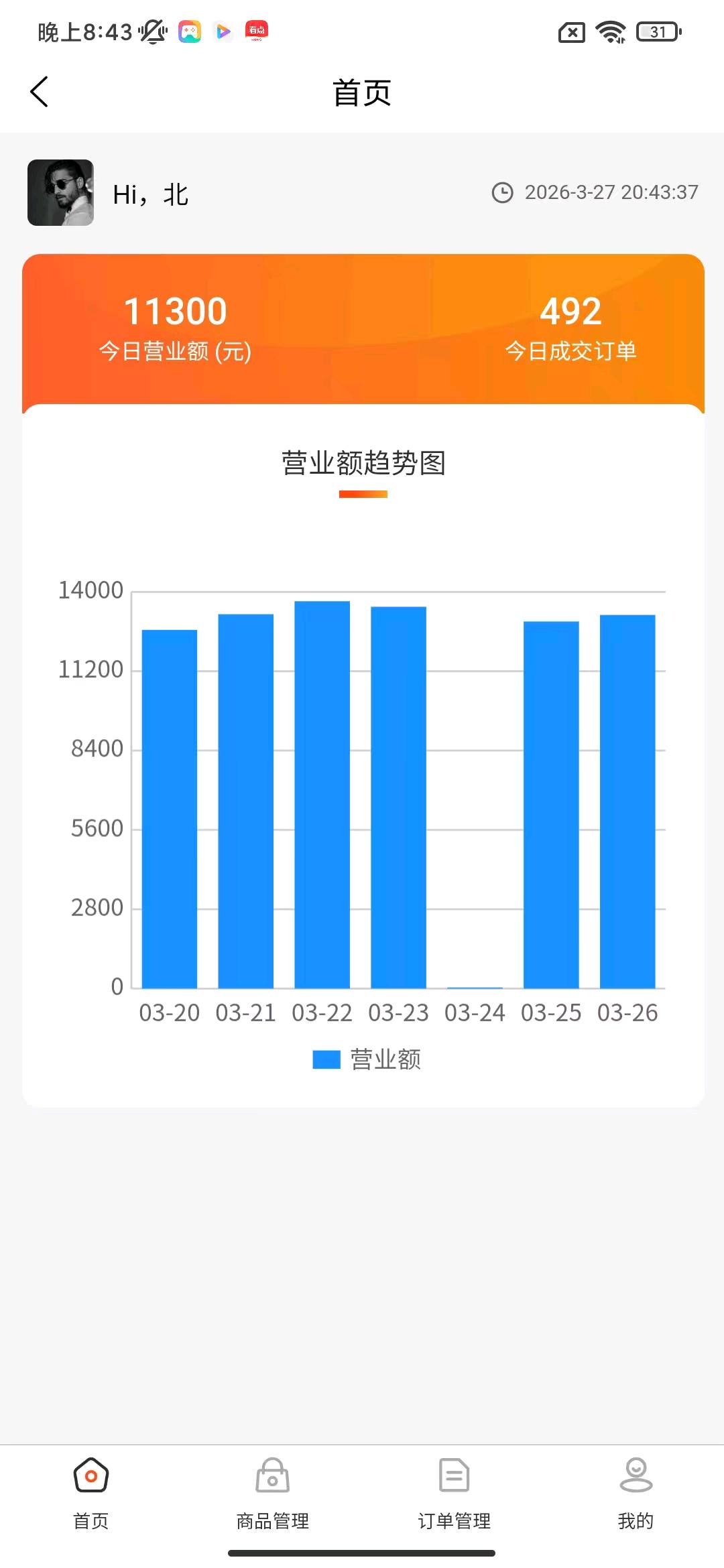This screenshot has width=724, height=1568.
Task: Tap the user avatar next to Hi，北
Action: pos(60,192)
